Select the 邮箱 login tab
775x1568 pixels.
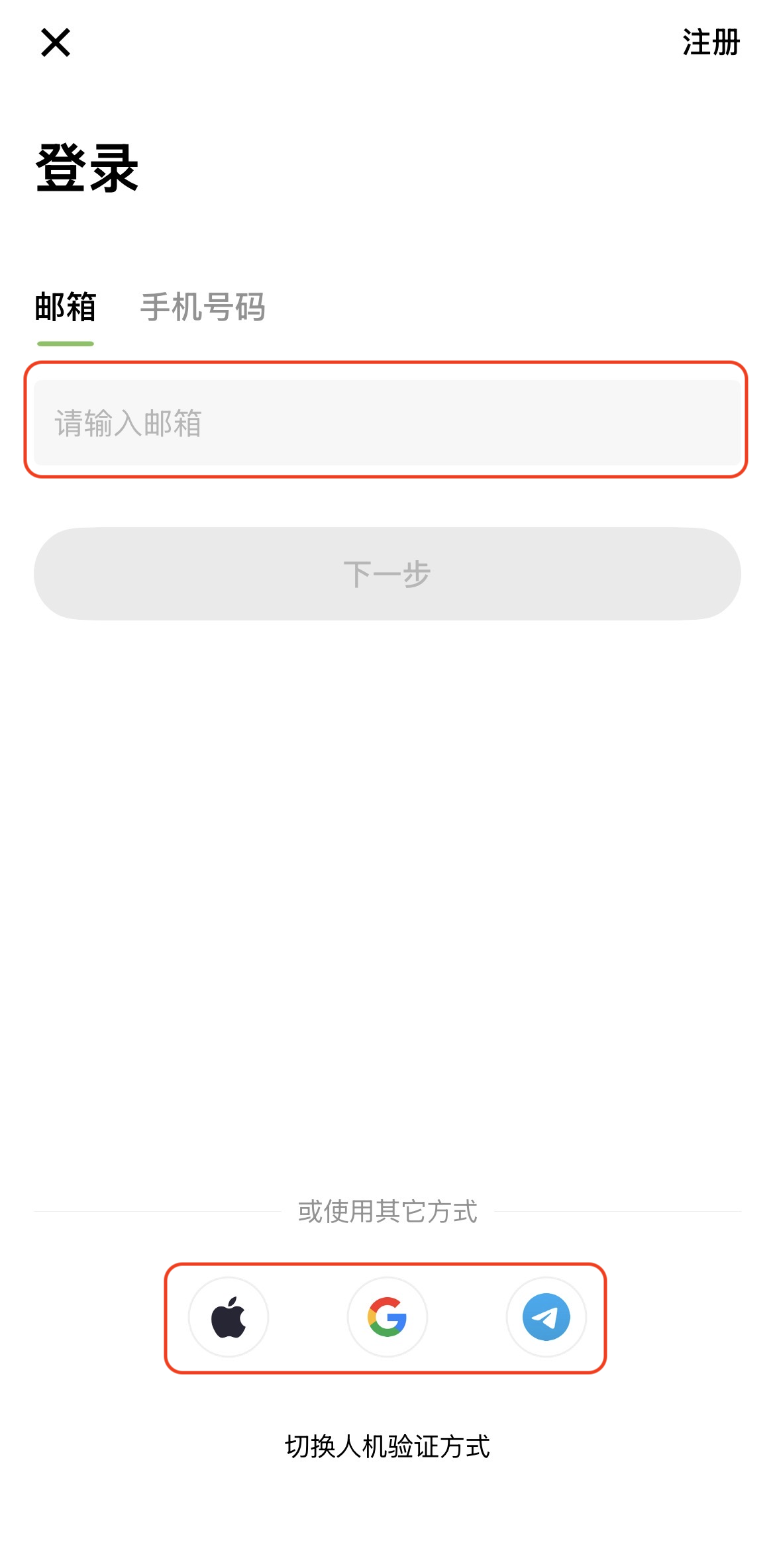pyautogui.click(x=66, y=307)
